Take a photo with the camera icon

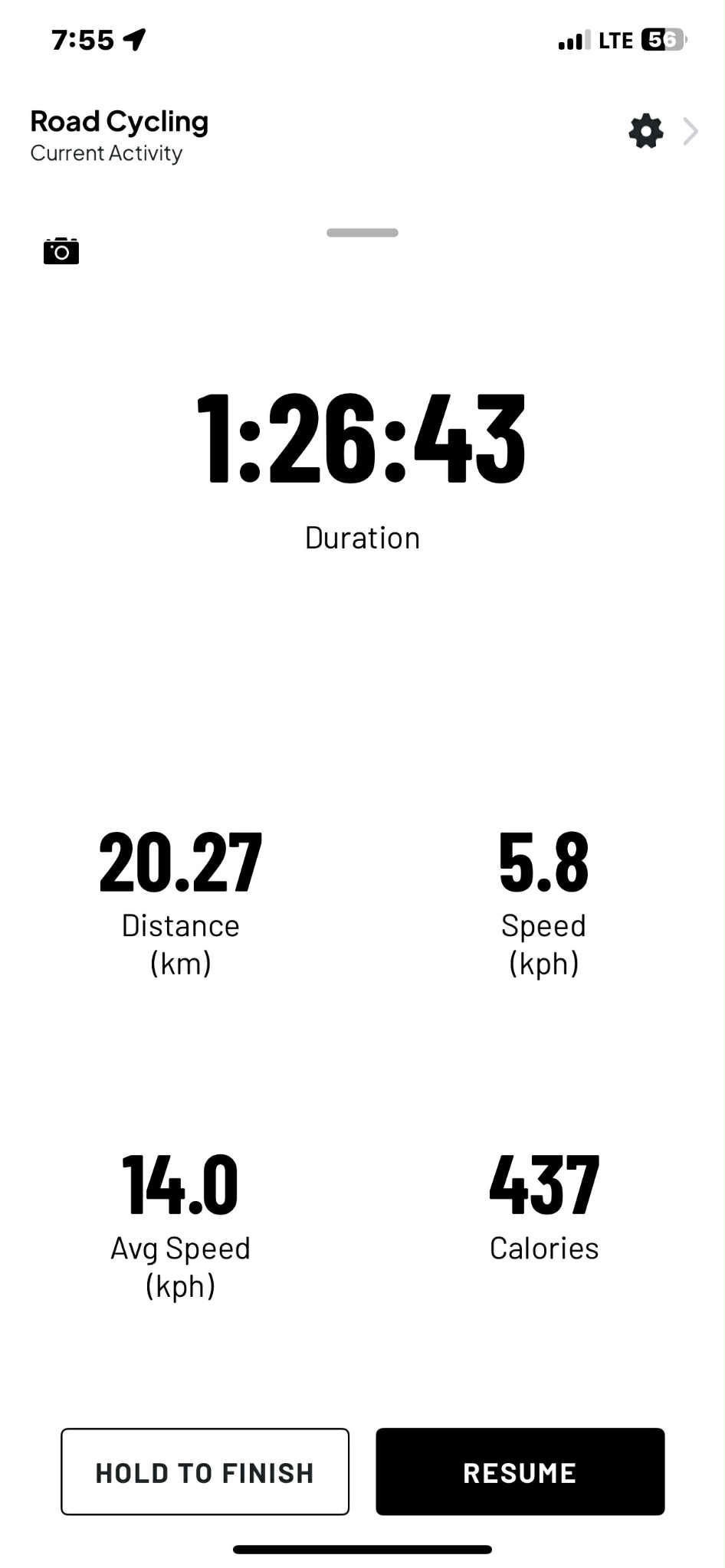(61, 250)
